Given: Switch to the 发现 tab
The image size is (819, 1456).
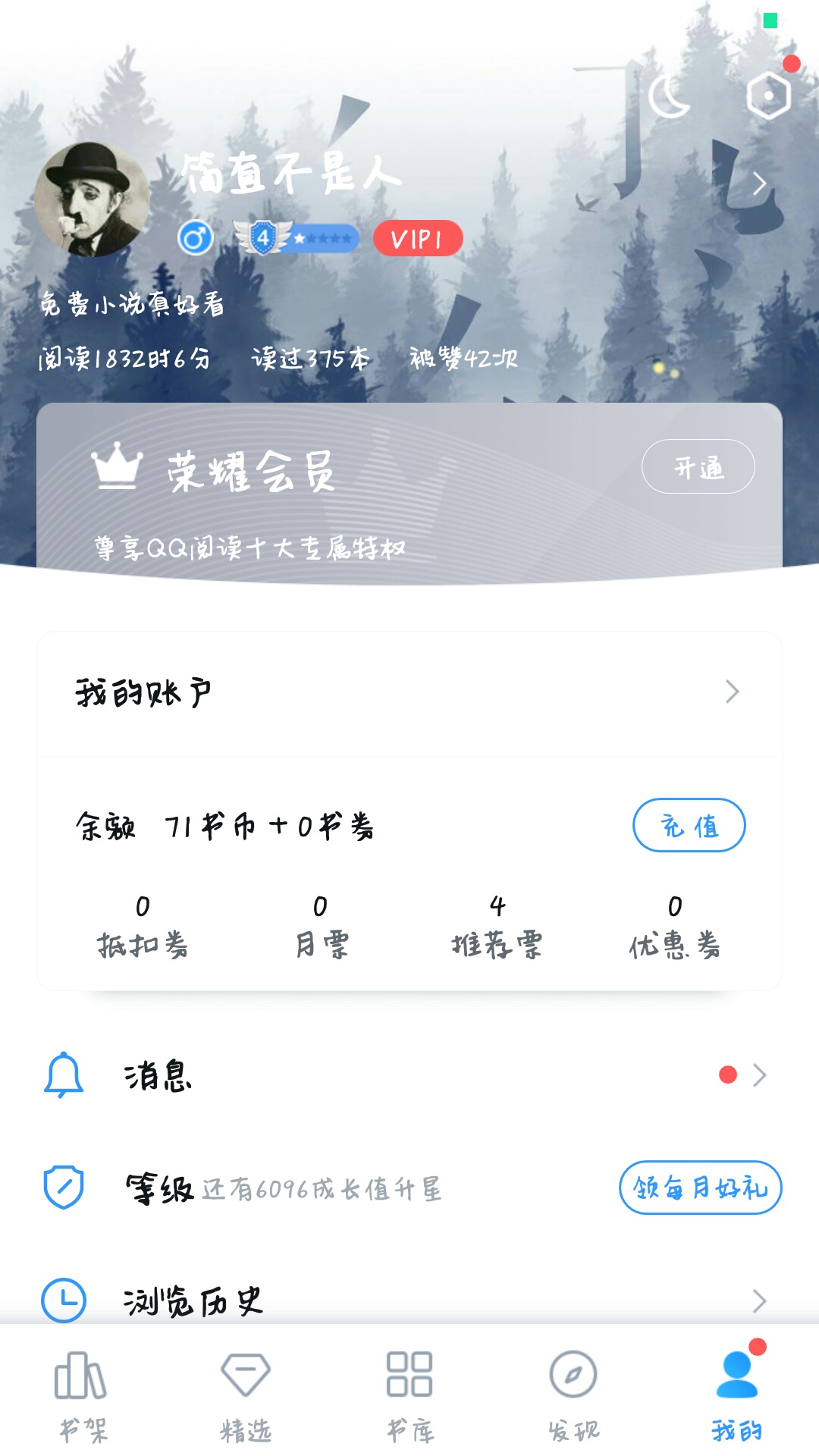Looking at the screenshot, I should [573, 1394].
